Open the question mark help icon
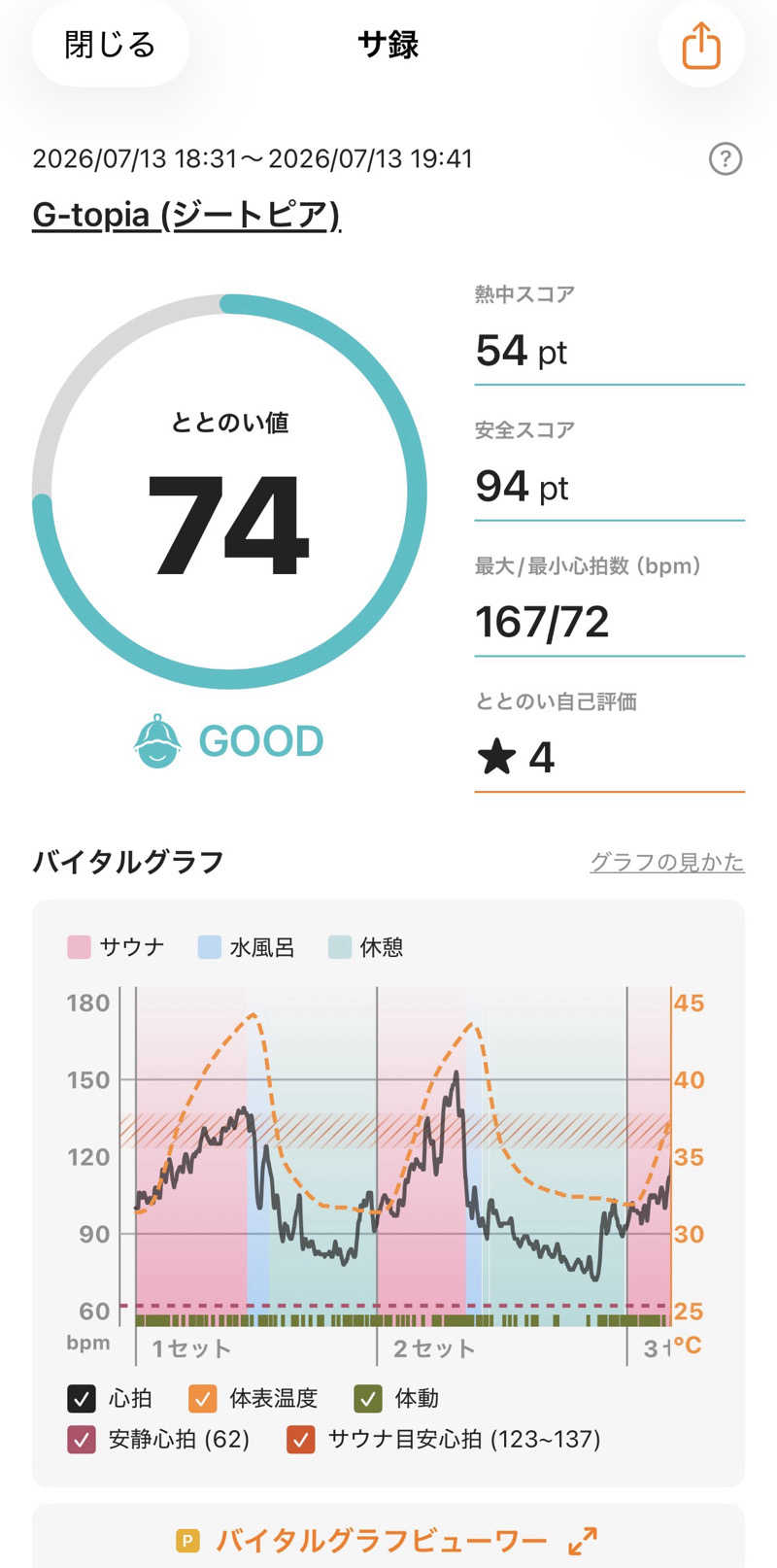777x1568 pixels. coord(726,158)
